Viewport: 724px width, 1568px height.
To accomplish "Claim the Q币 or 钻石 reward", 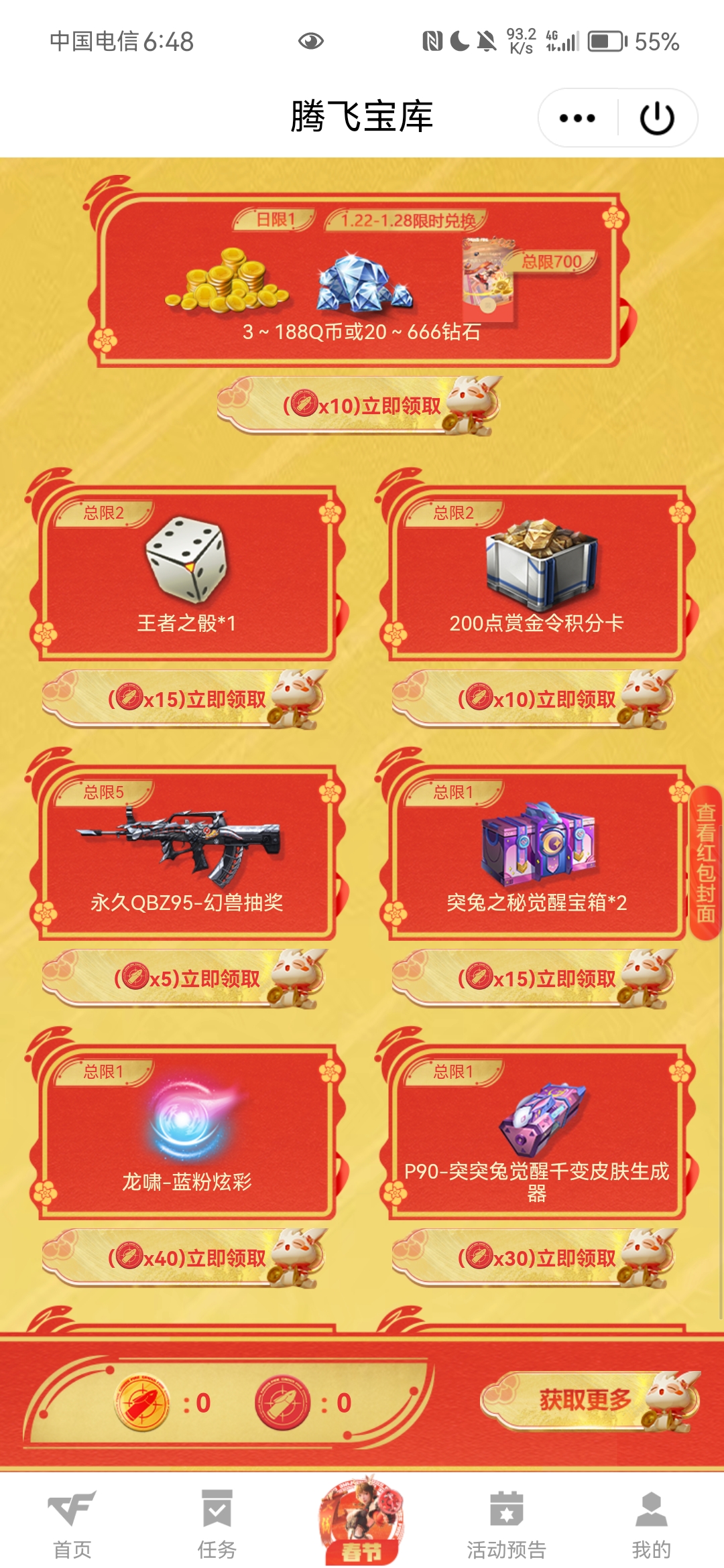I will click(x=362, y=405).
